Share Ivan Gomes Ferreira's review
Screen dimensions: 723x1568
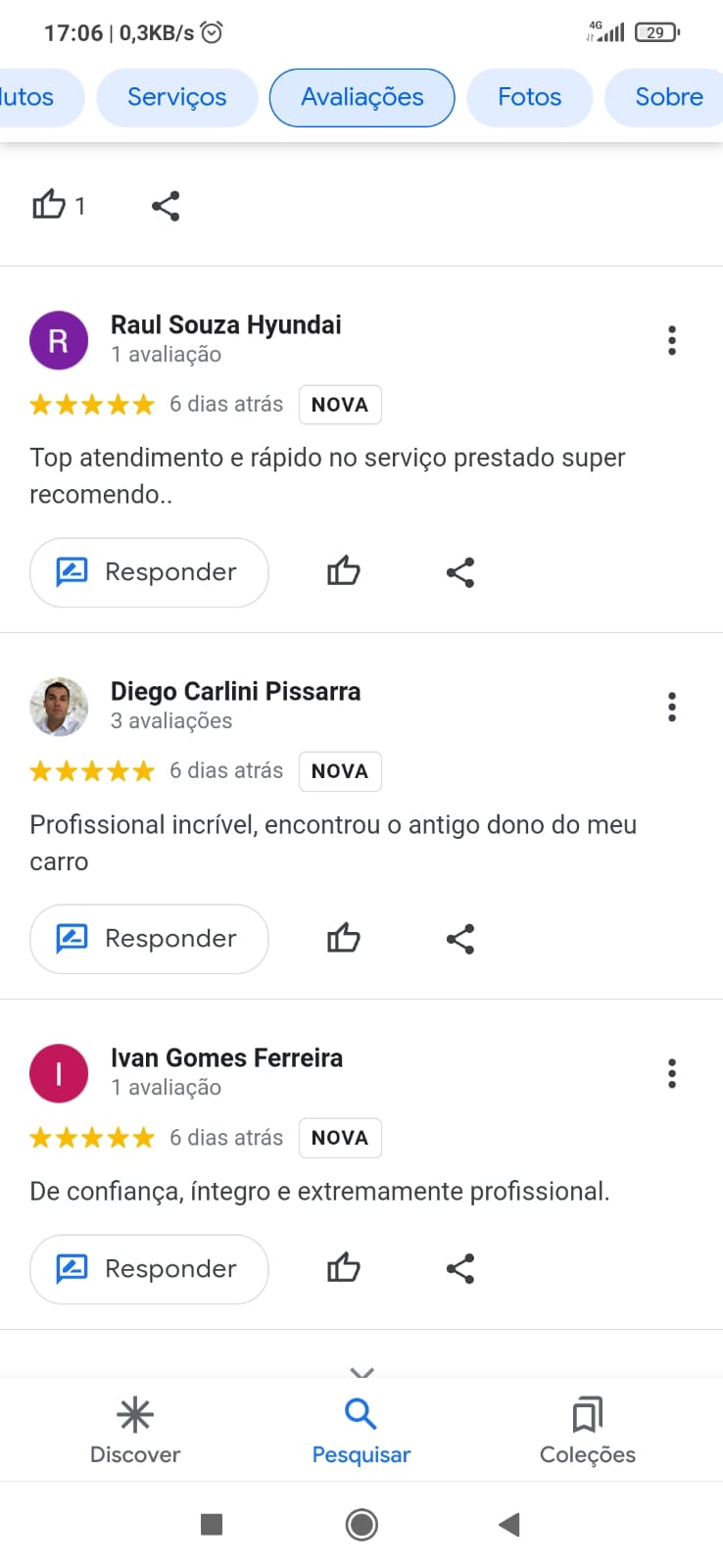(x=460, y=1269)
